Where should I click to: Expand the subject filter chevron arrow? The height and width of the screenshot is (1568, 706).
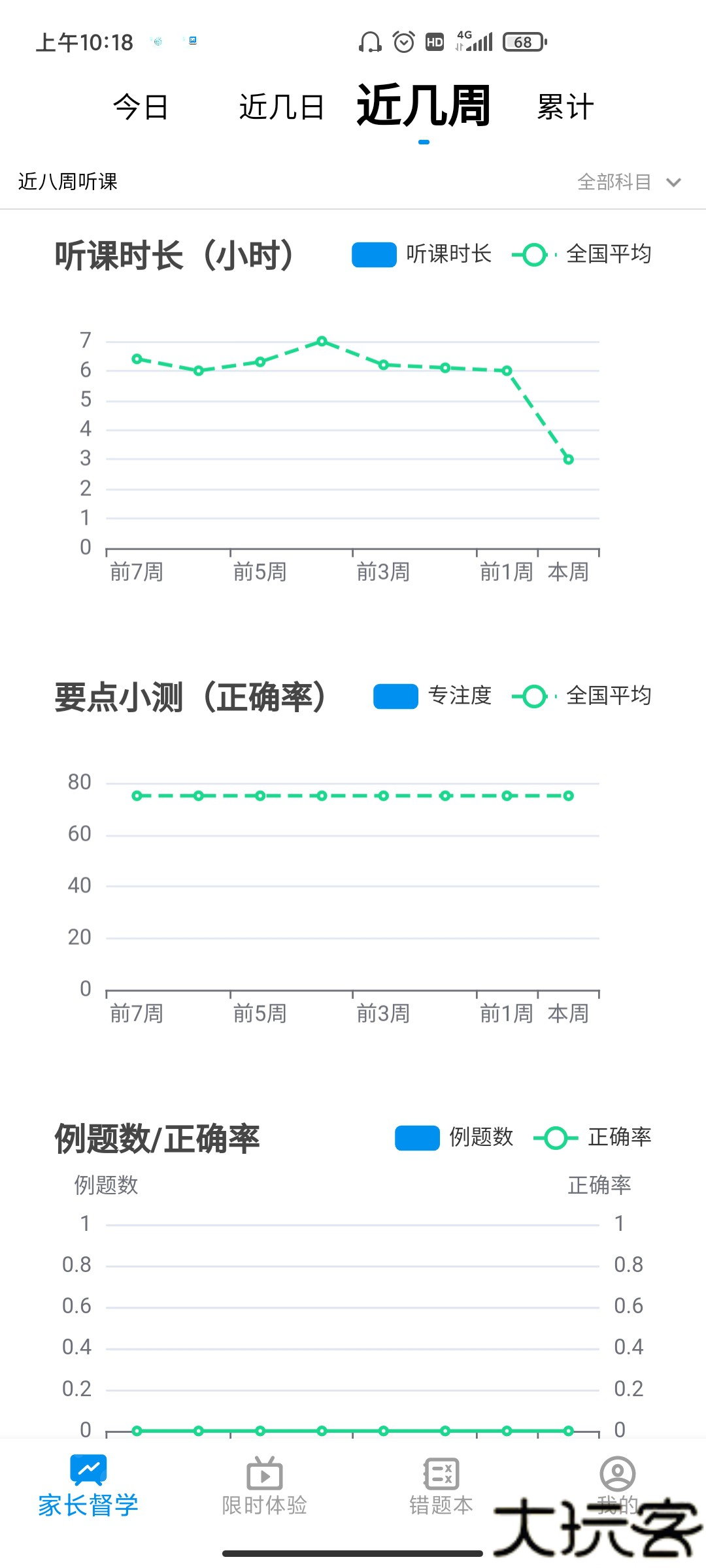point(675,183)
